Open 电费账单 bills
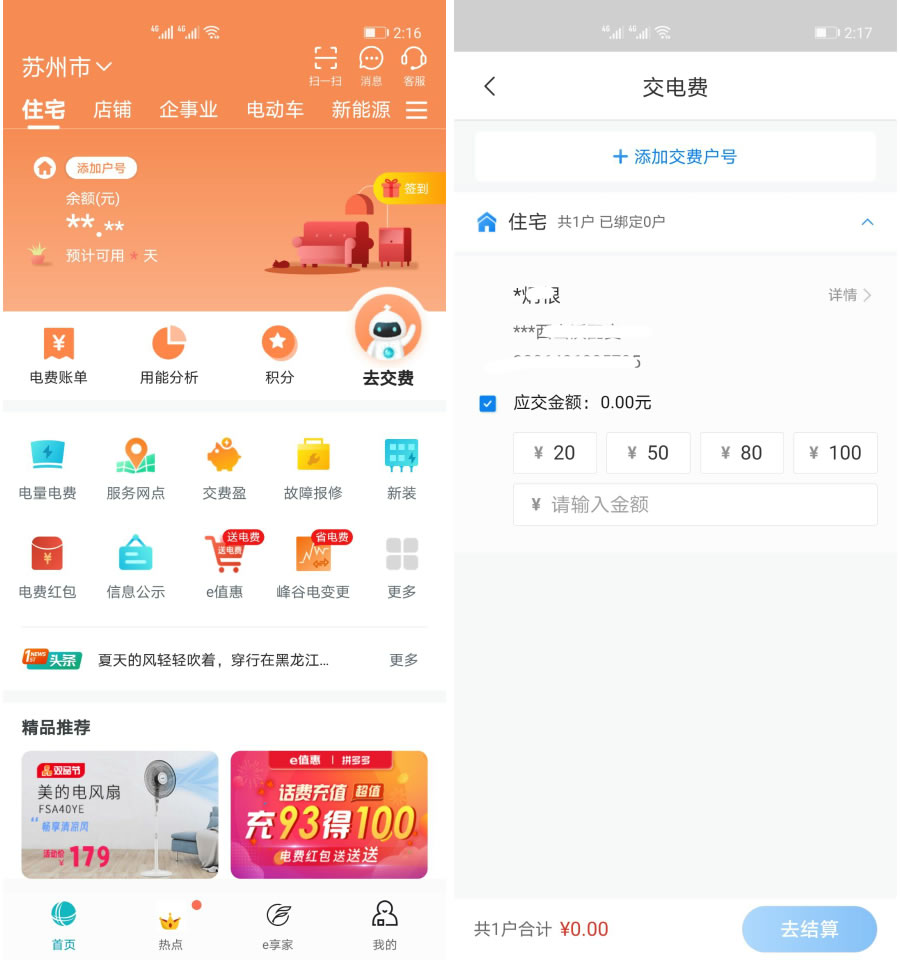Viewport: 900px width, 960px height. point(58,355)
